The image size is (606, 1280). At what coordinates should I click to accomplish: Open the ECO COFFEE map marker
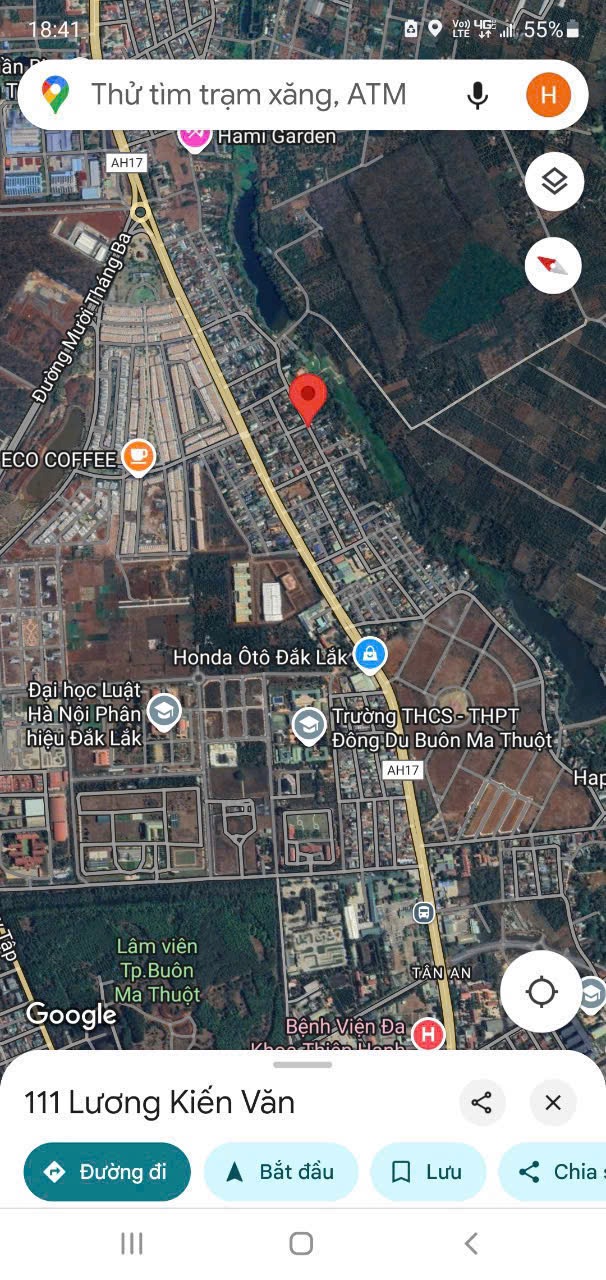138,457
